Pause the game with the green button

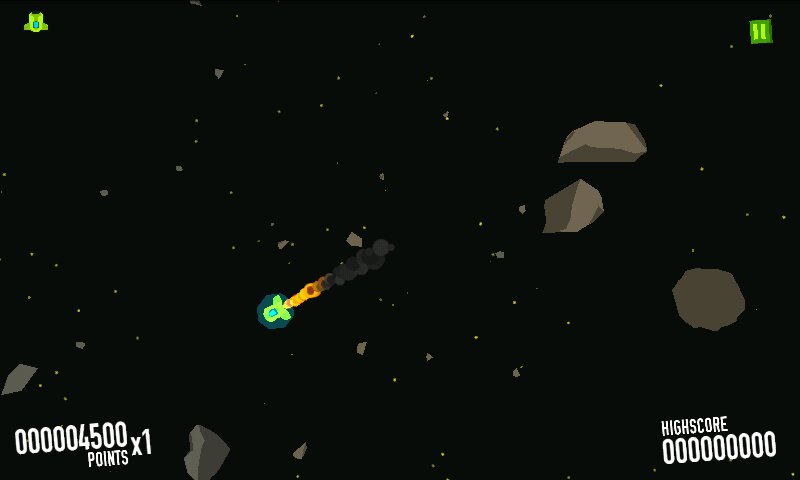pyautogui.click(x=760, y=31)
